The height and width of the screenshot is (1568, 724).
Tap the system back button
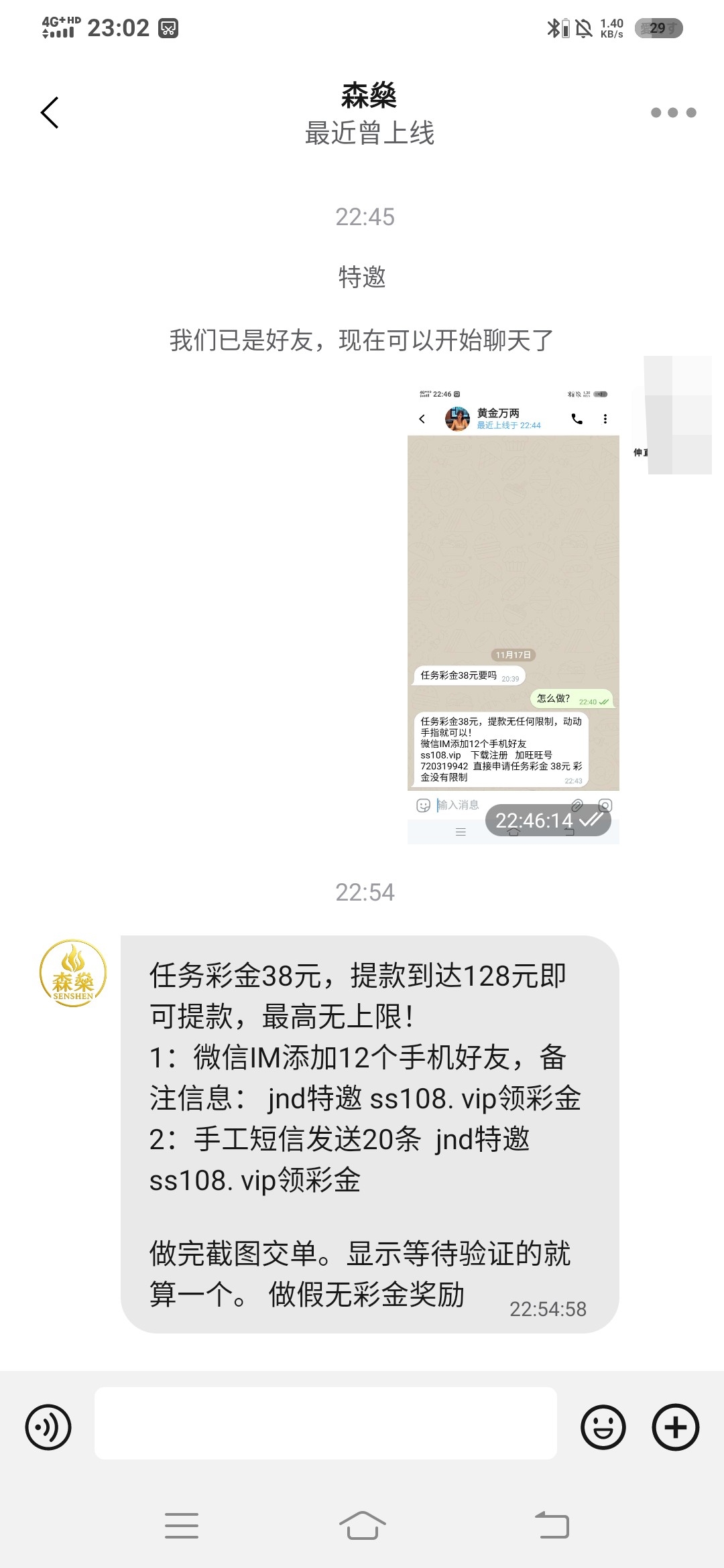coord(552,1525)
